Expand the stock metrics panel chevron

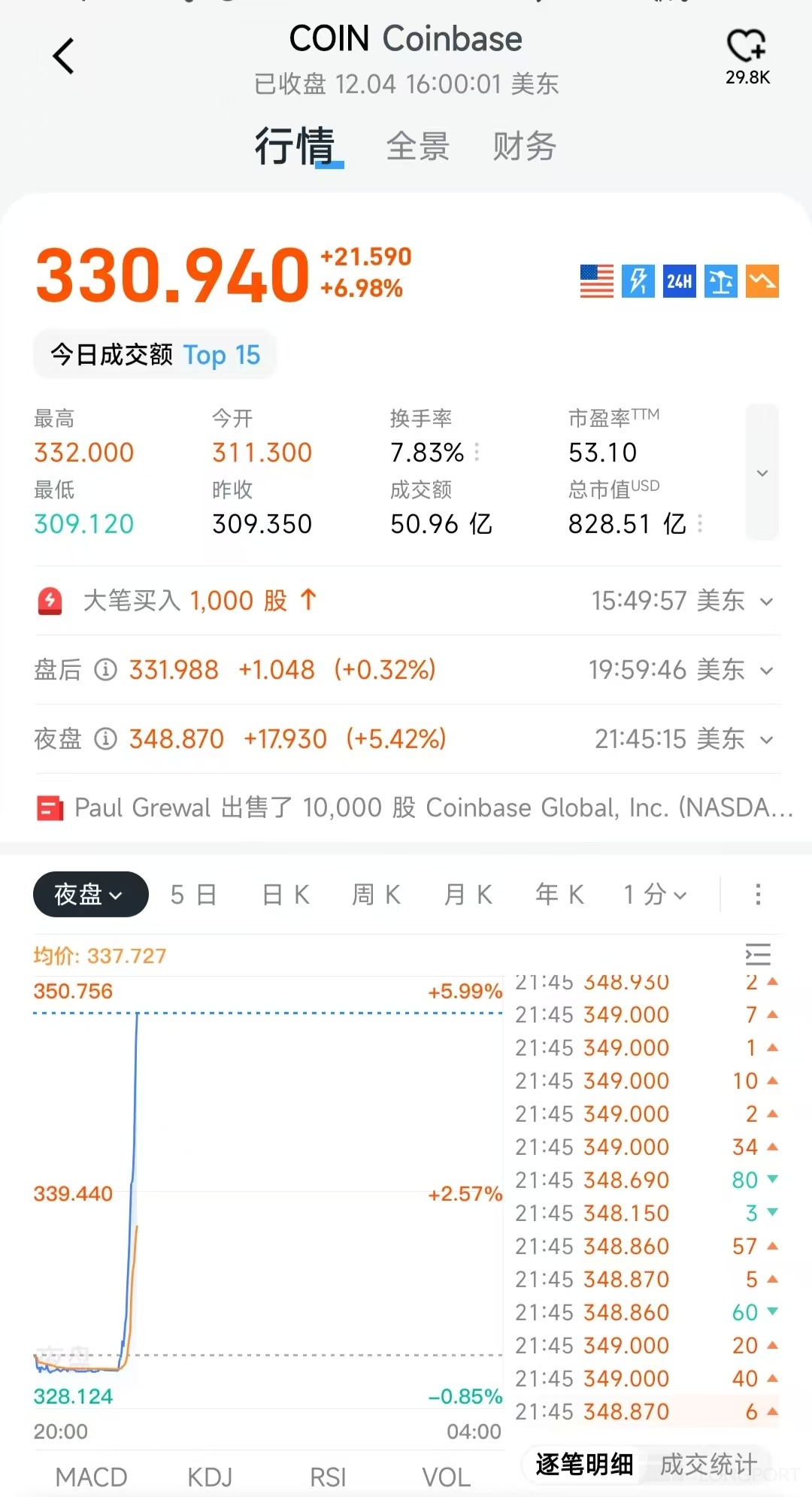pos(762,472)
